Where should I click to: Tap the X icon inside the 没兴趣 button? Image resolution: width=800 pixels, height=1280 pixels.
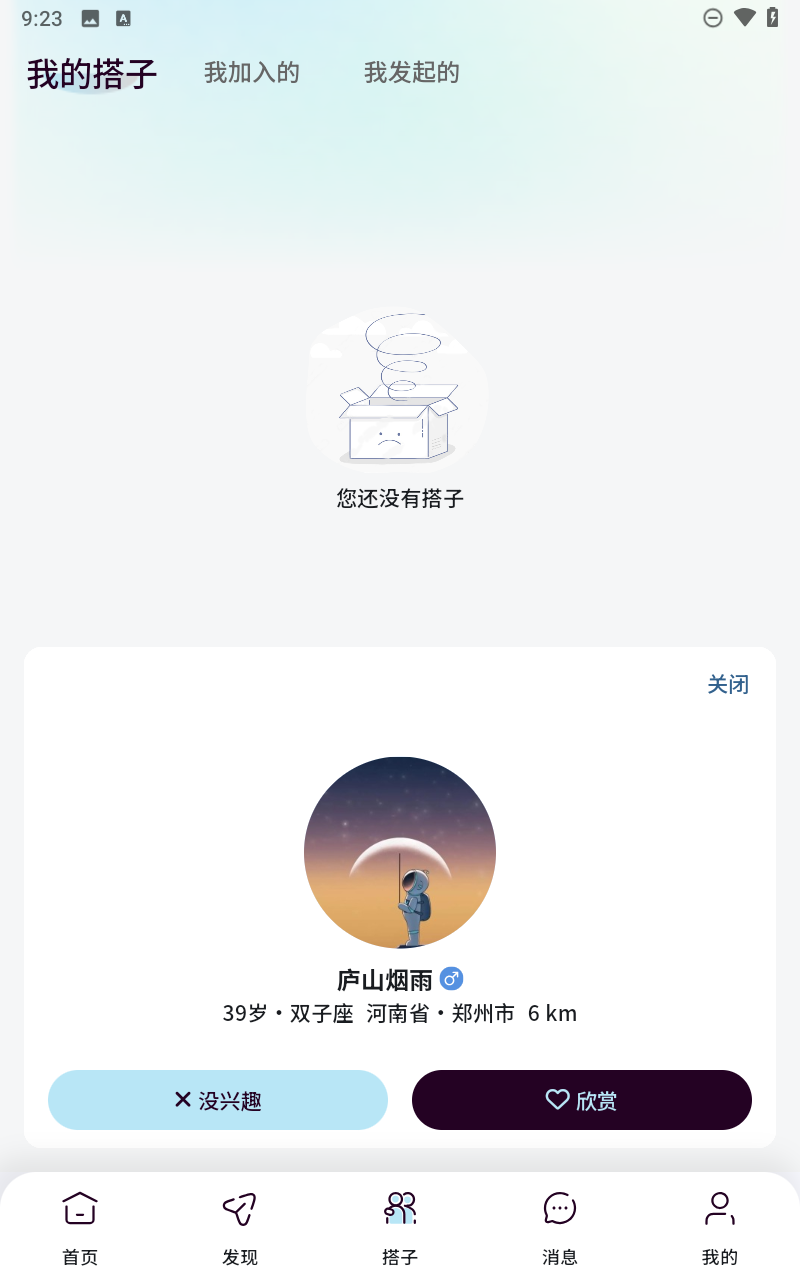pos(182,1099)
